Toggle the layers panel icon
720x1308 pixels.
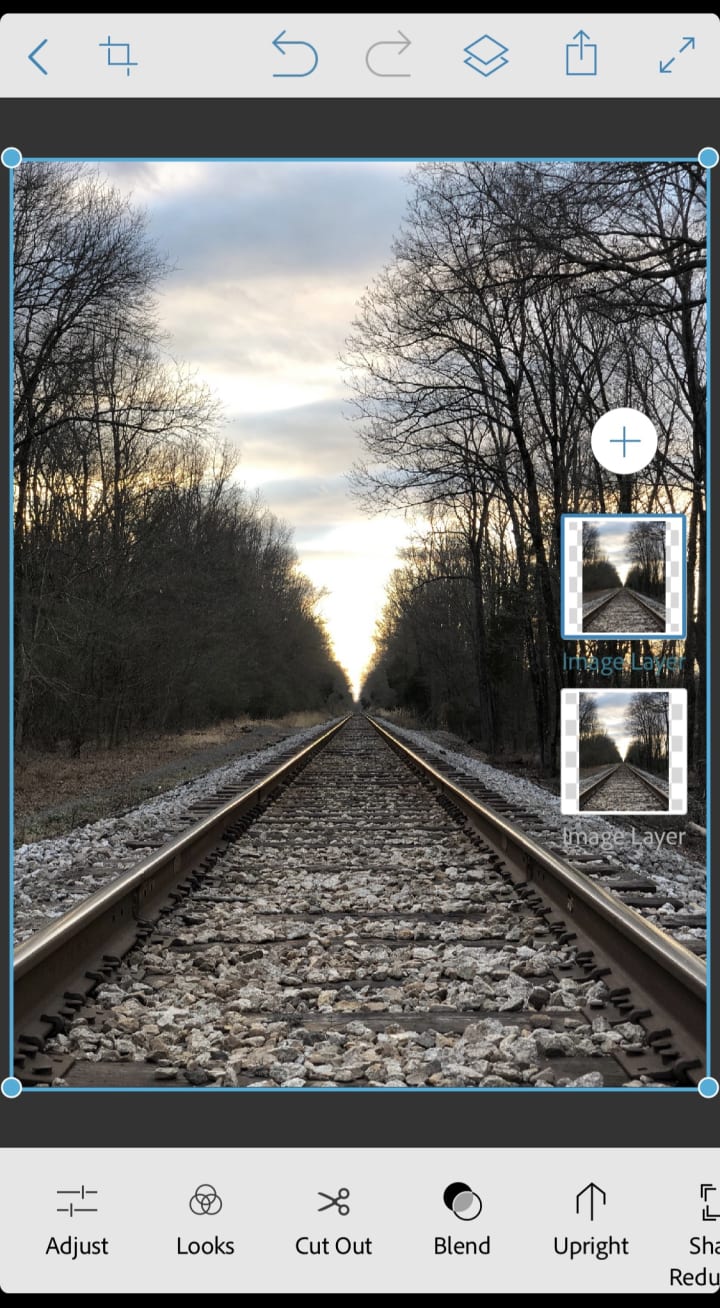pyautogui.click(x=486, y=56)
